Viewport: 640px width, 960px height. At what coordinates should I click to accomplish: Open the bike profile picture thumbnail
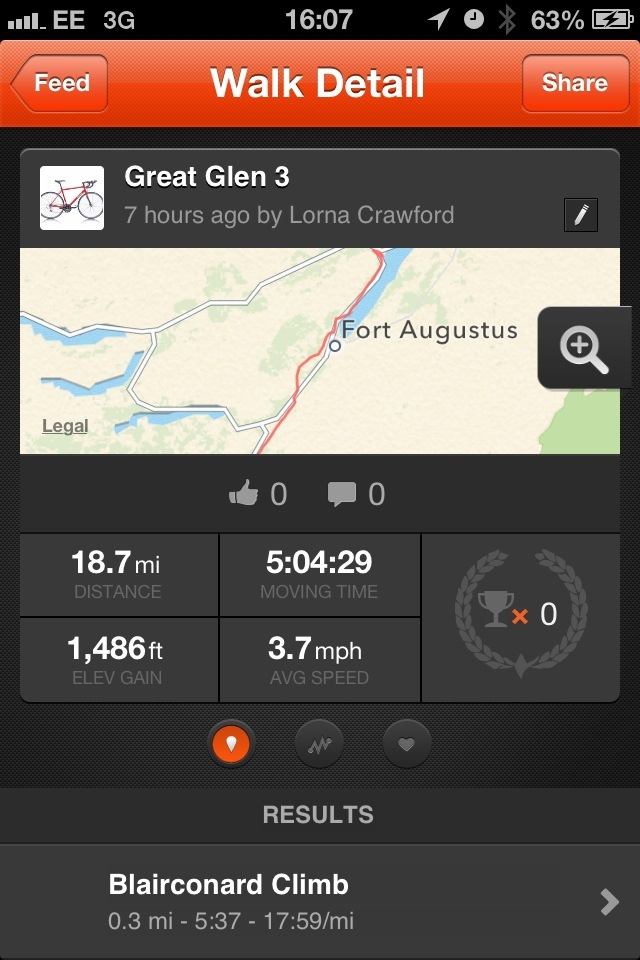pyautogui.click(x=72, y=198)
